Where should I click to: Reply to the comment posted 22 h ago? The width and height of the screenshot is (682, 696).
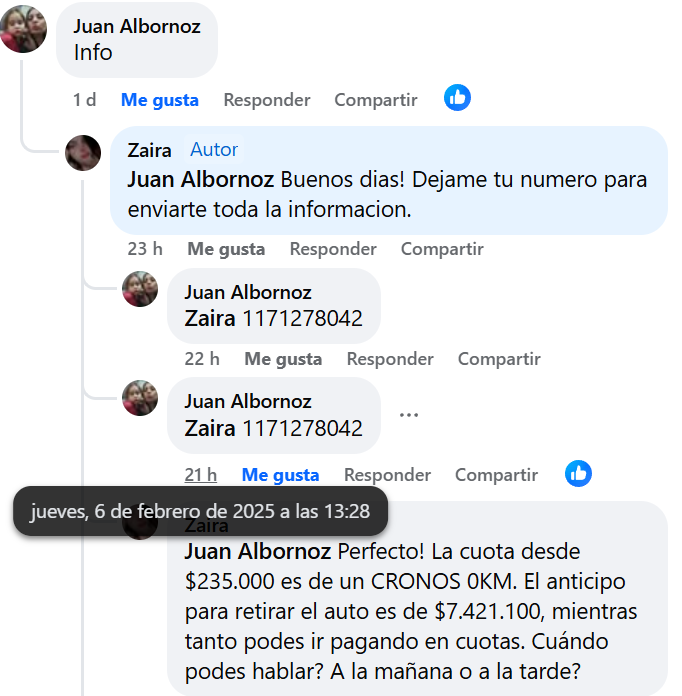pos(390,359)
